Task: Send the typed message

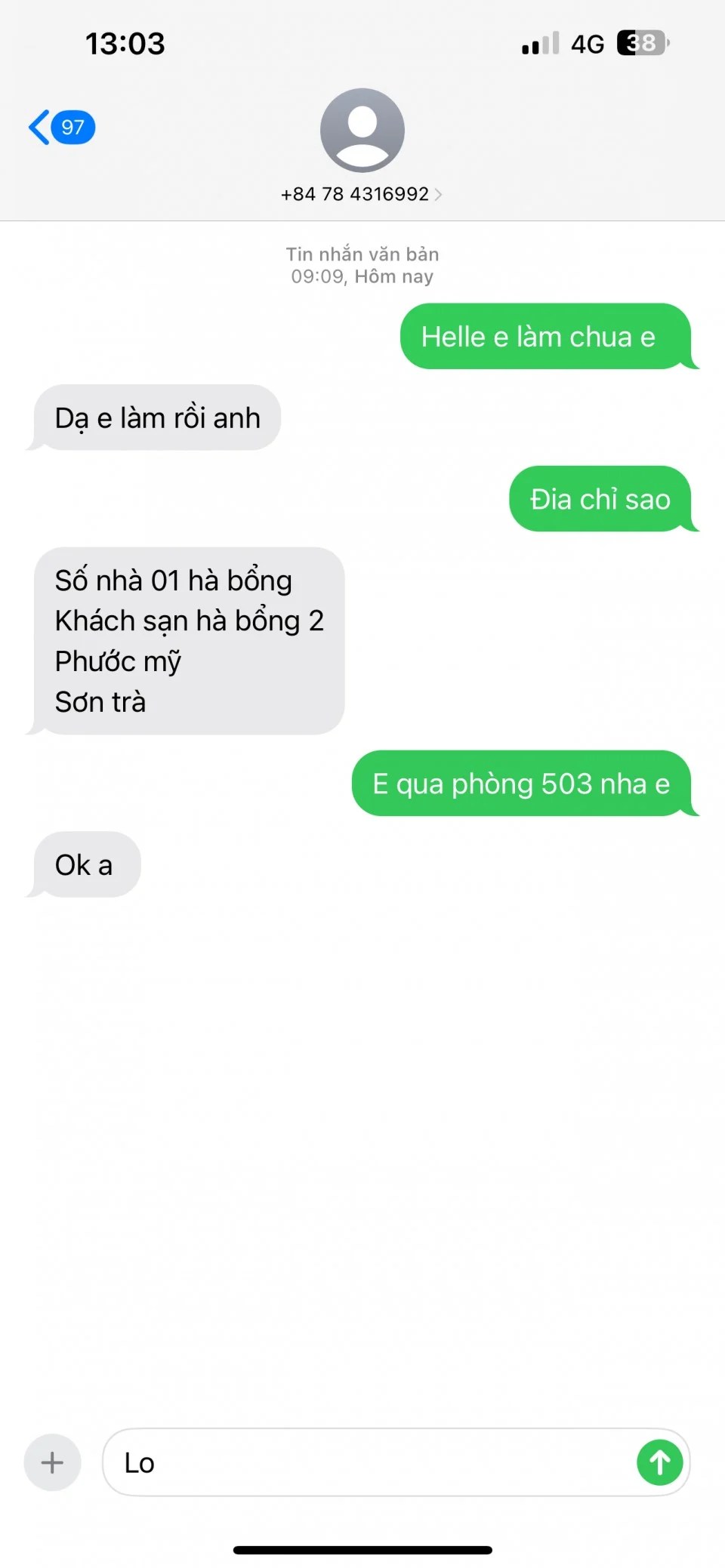Action: 659,1462
